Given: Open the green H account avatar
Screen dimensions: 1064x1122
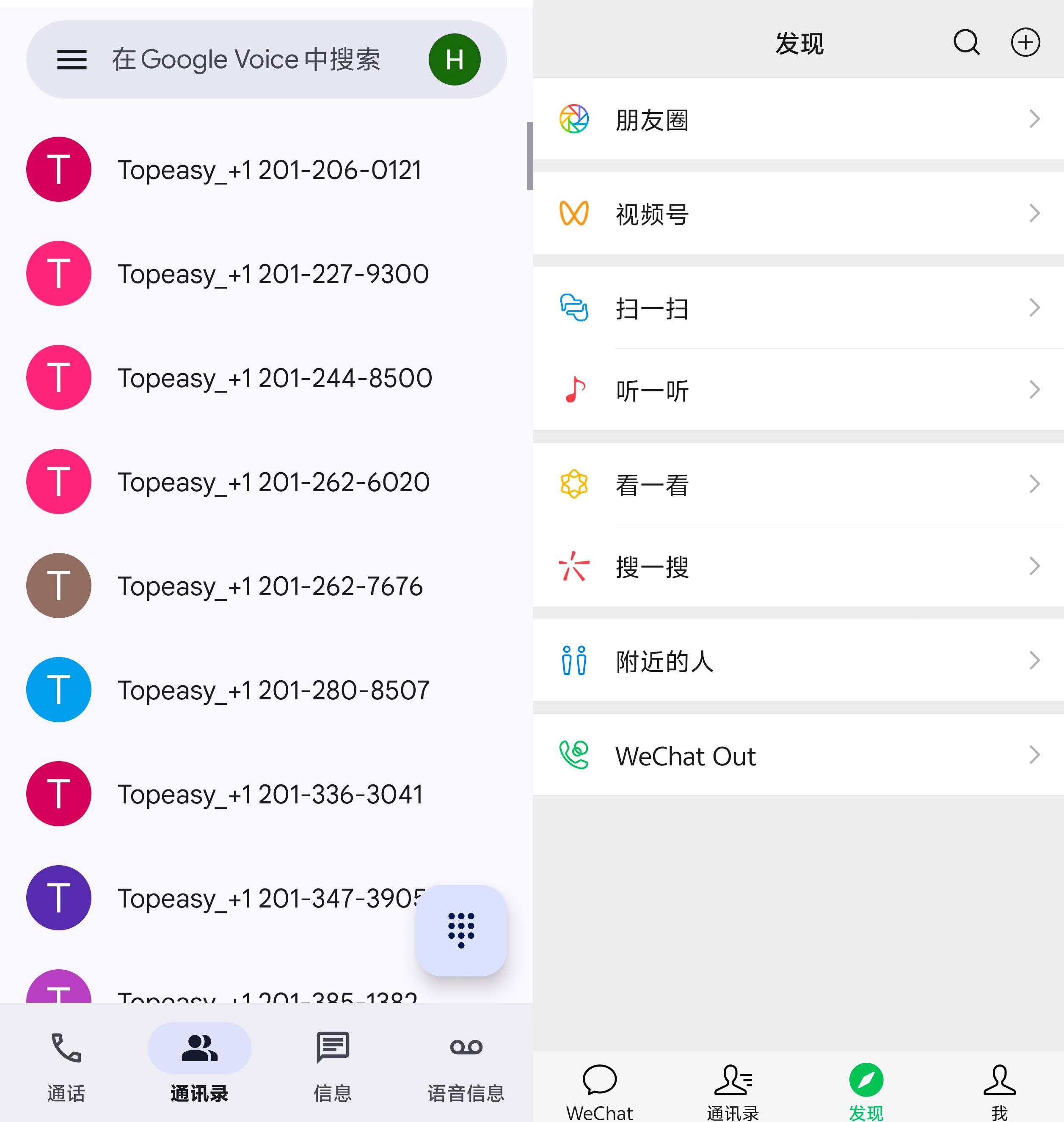Looking at the screenshot, I should pyautogui.click(x=454, y=60).
